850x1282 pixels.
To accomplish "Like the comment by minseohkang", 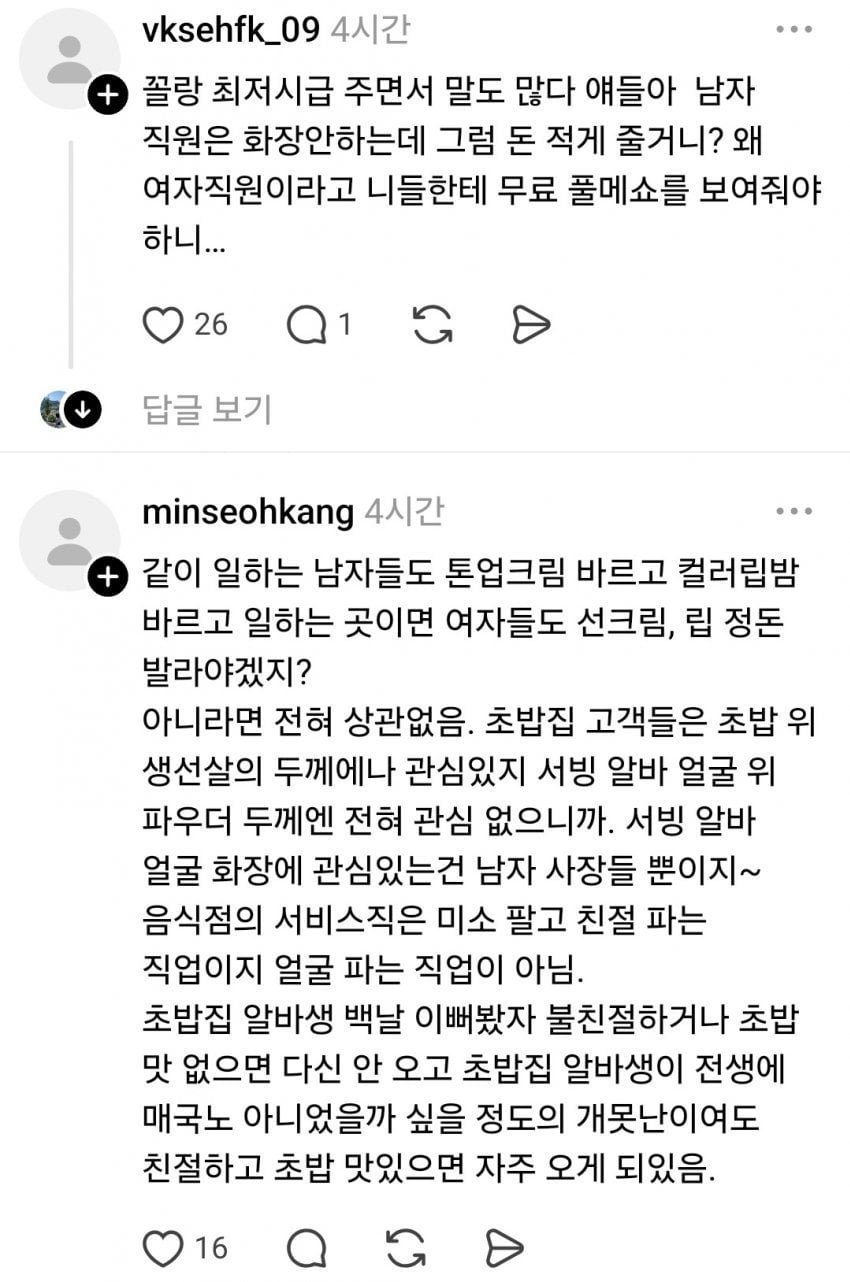I will click(164, 1247).
